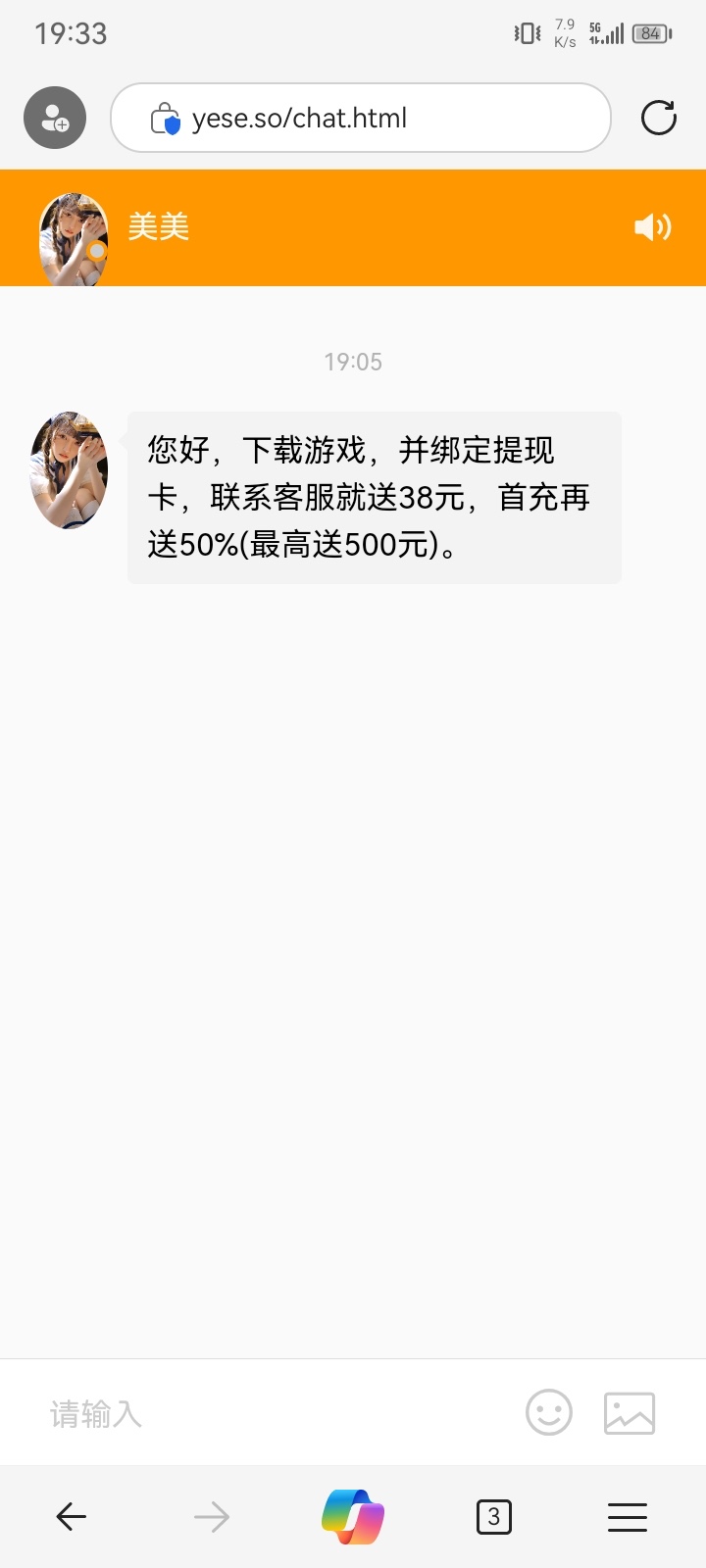Tap the yese.so/chat.html address bar
This screenshot has width=706, height=1568.
pos(360,119)
